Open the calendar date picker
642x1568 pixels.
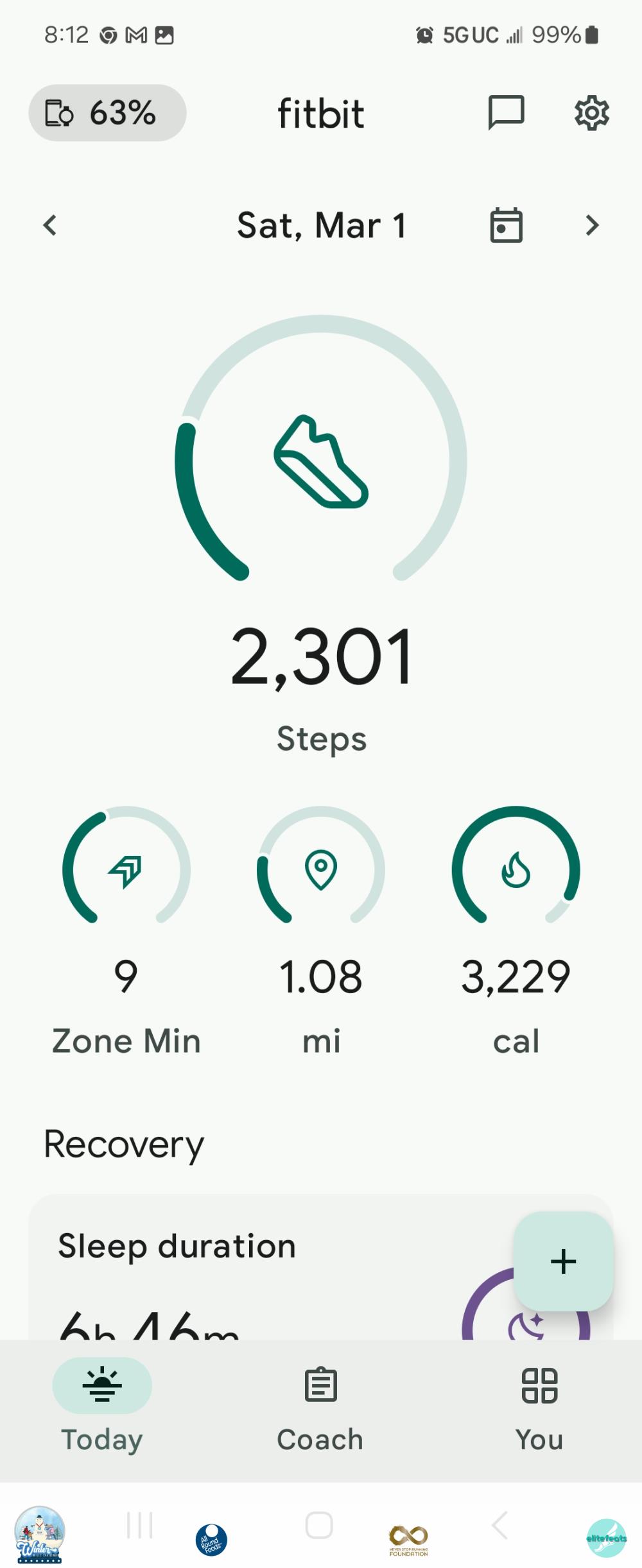coord(506,225)
